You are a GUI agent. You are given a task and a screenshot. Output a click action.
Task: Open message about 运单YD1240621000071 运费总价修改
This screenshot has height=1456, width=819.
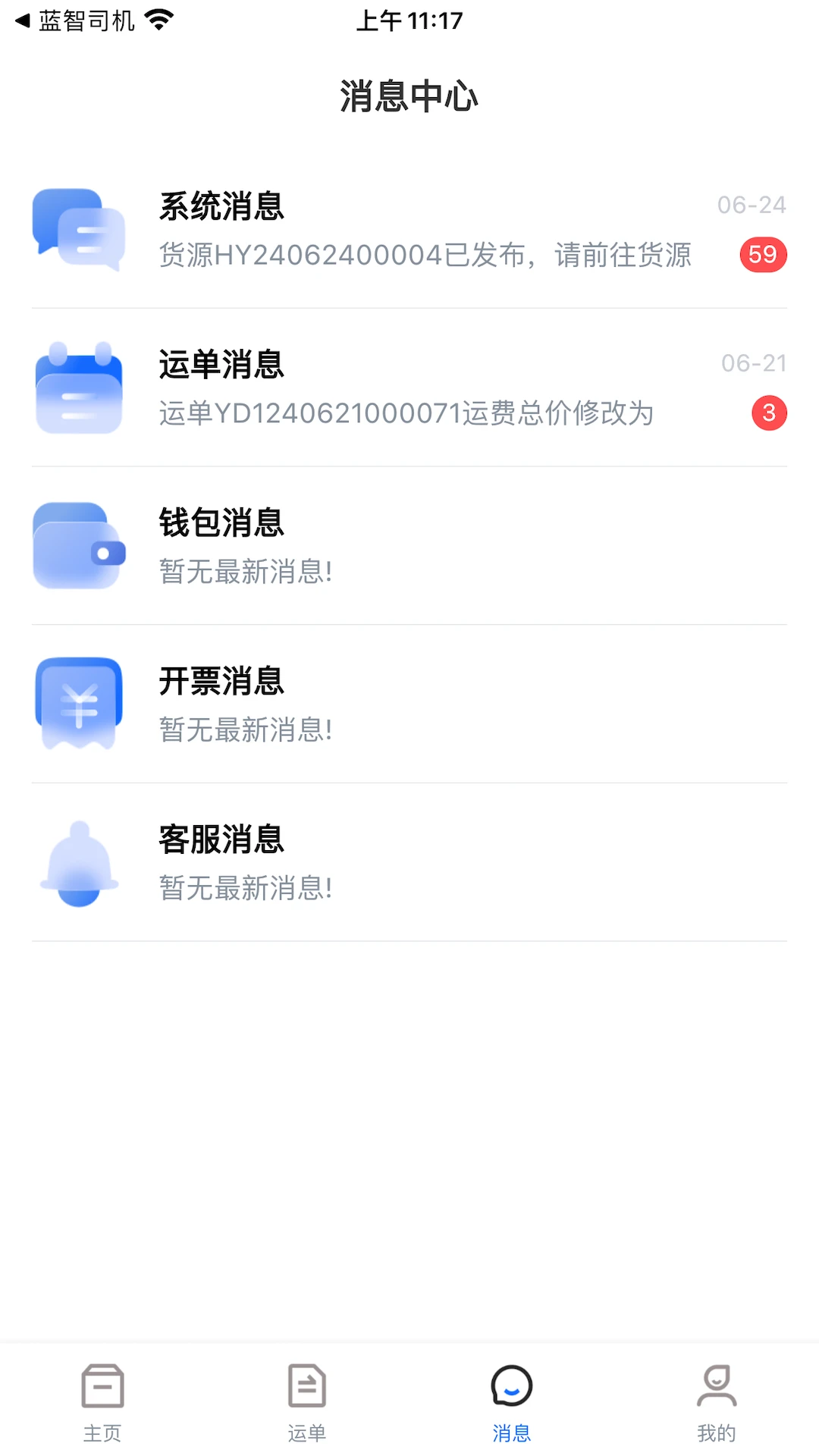[409, 415]
